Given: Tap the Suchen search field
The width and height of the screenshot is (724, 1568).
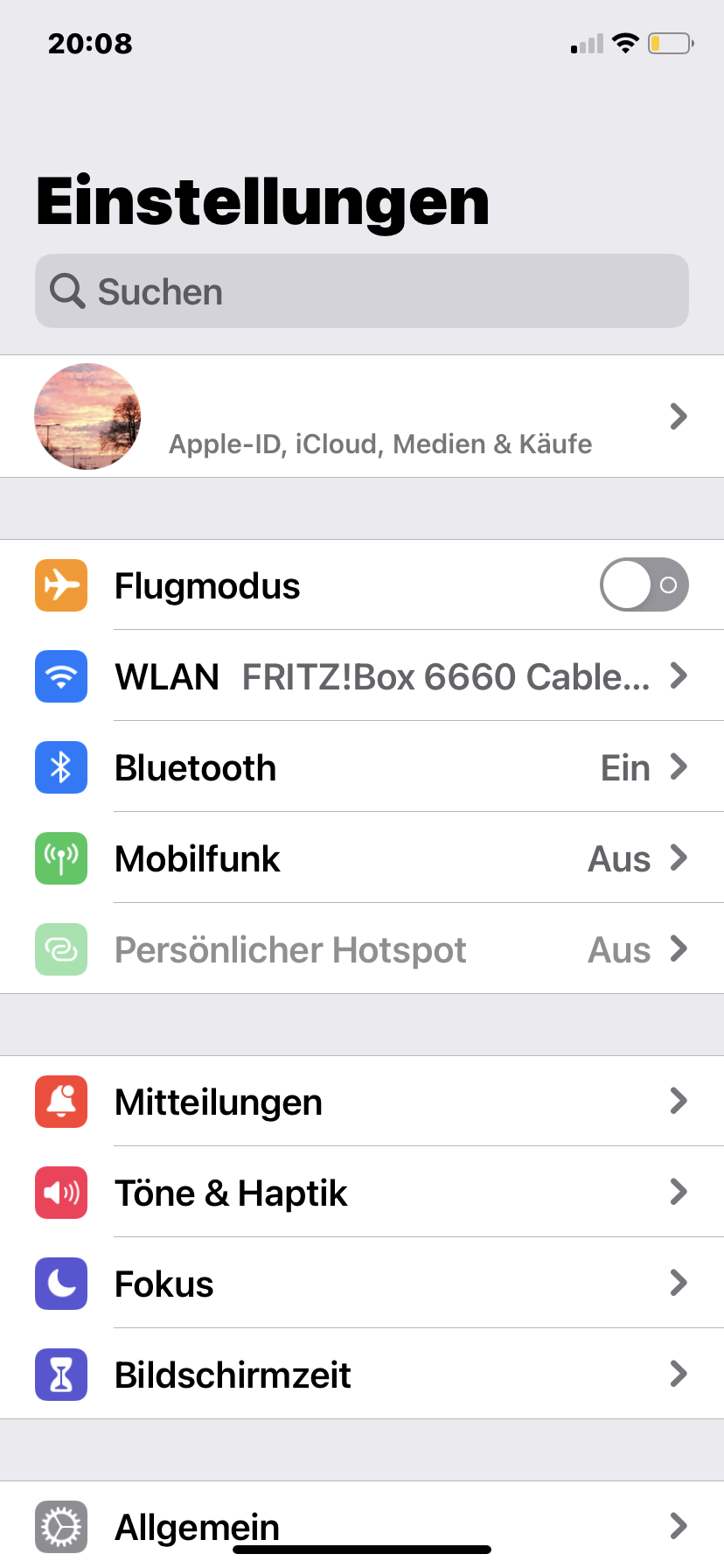Looking at the screenshot, I should point(362,291).
